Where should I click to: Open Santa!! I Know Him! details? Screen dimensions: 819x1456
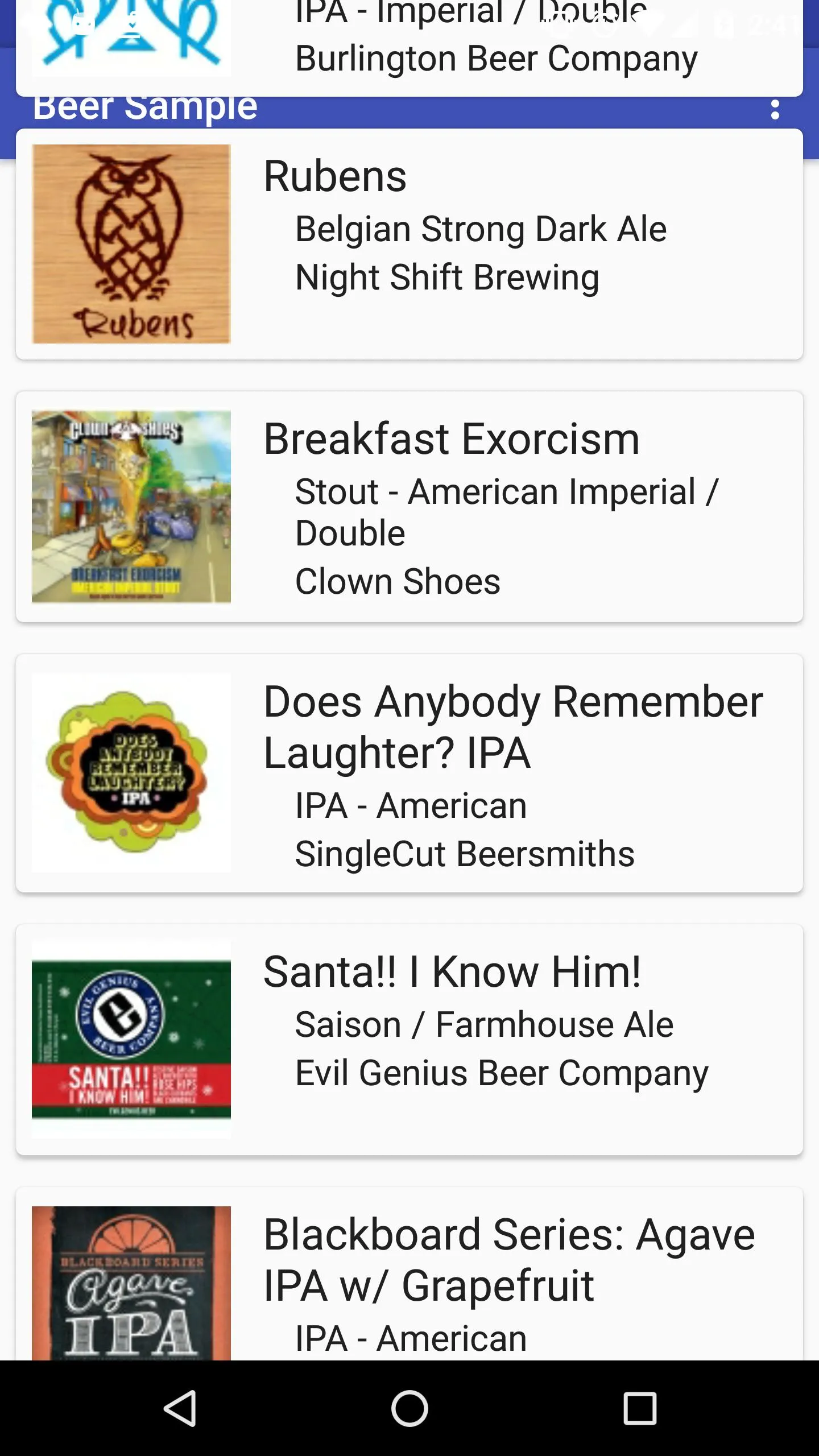pos(409,1040)
